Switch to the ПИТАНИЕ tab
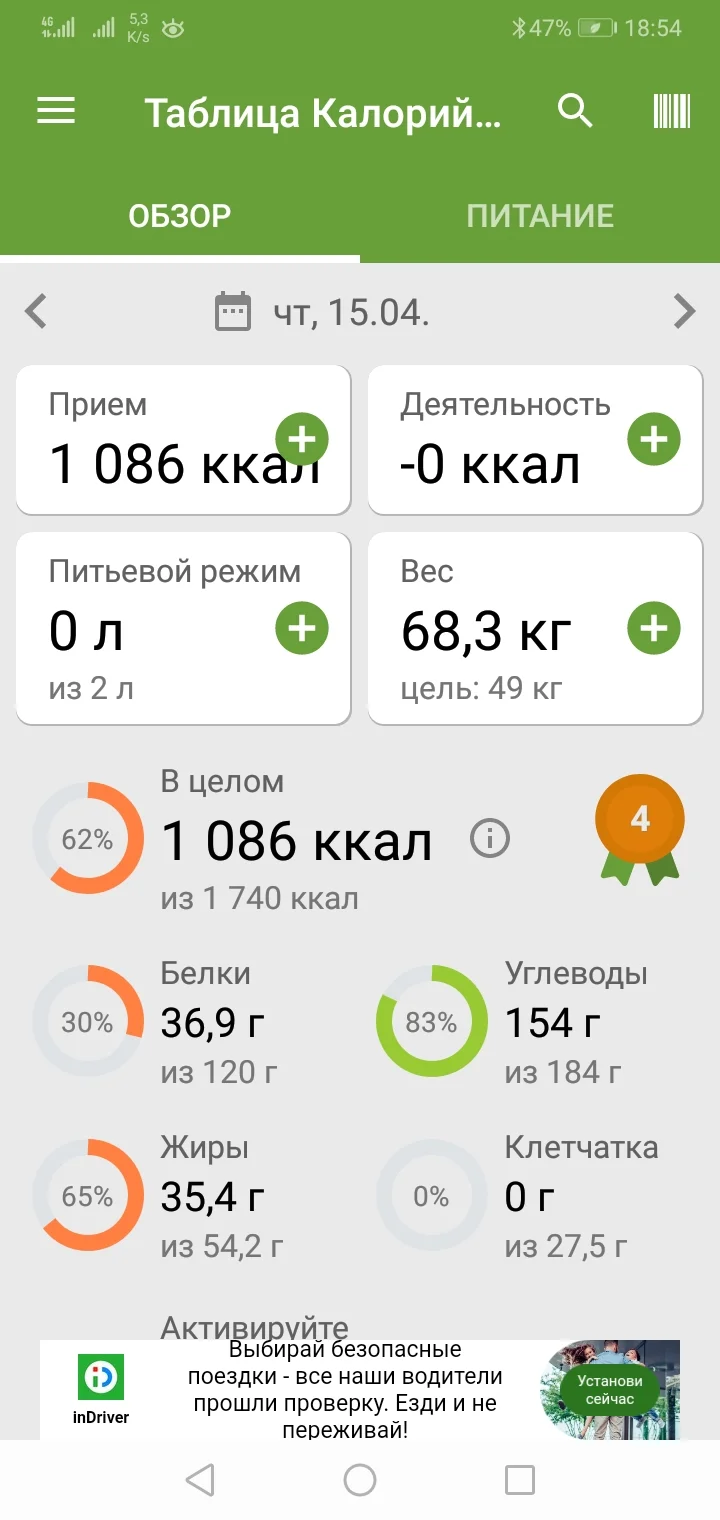The image size is (720, 1520). coord(541,214)
